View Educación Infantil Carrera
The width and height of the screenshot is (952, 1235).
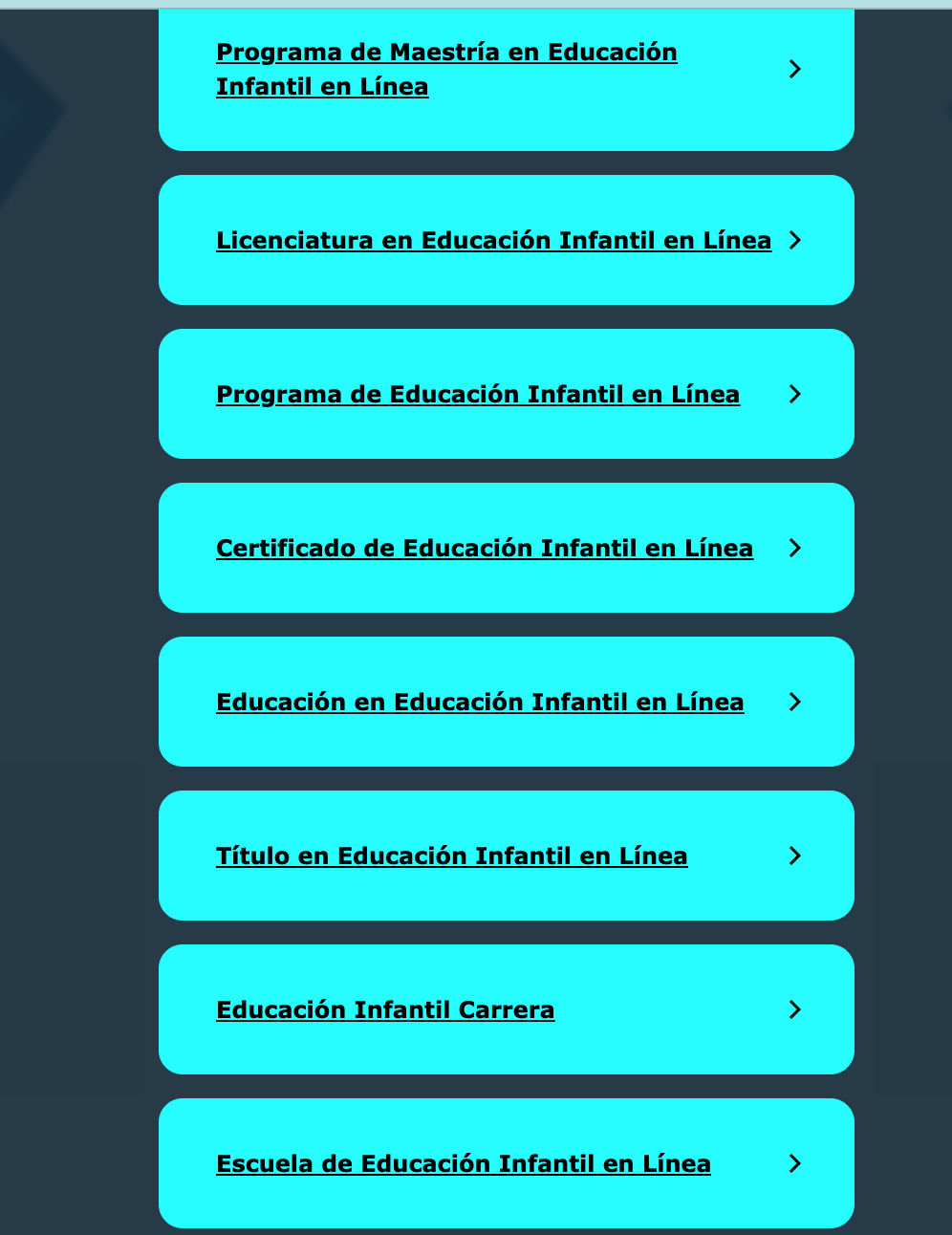(385, 1009)
